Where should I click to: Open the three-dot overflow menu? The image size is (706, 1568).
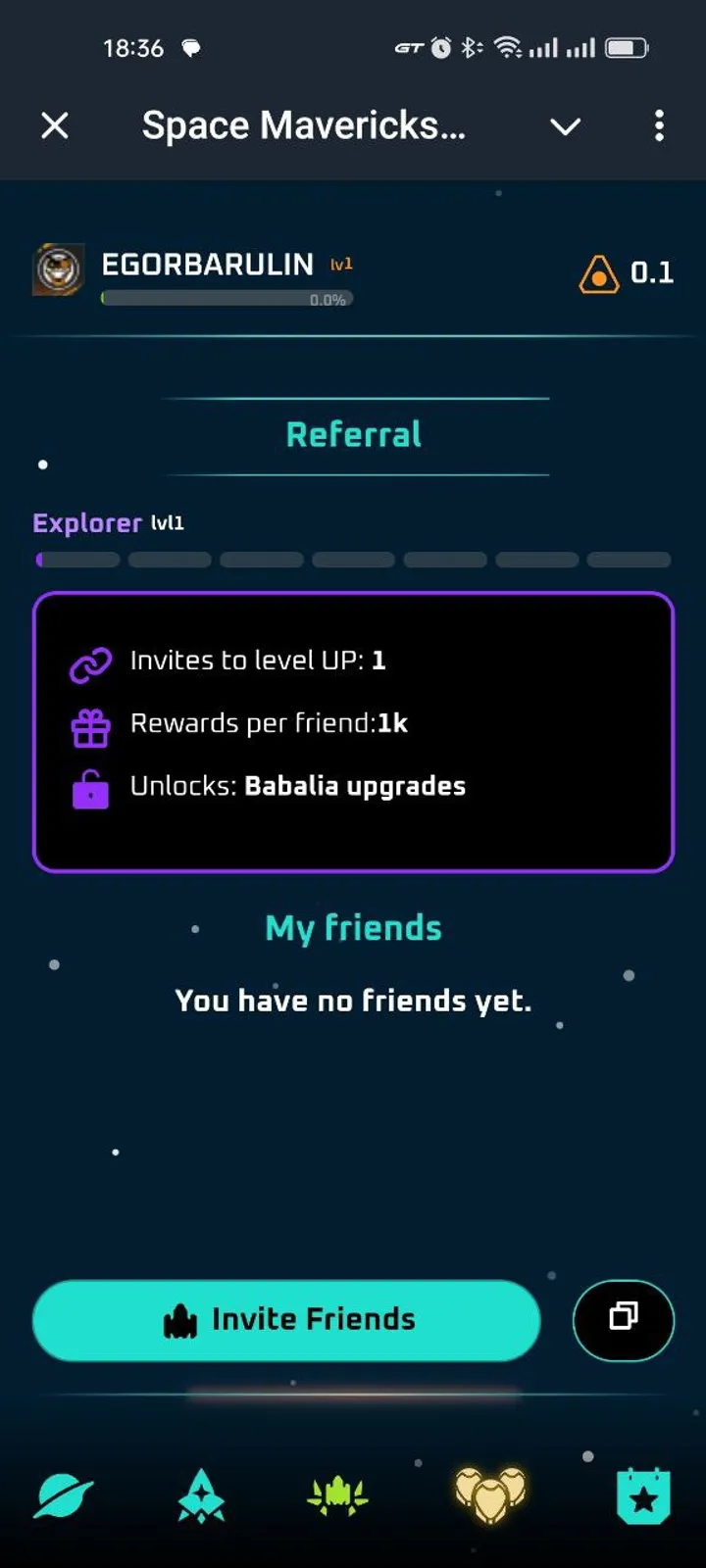659,125
